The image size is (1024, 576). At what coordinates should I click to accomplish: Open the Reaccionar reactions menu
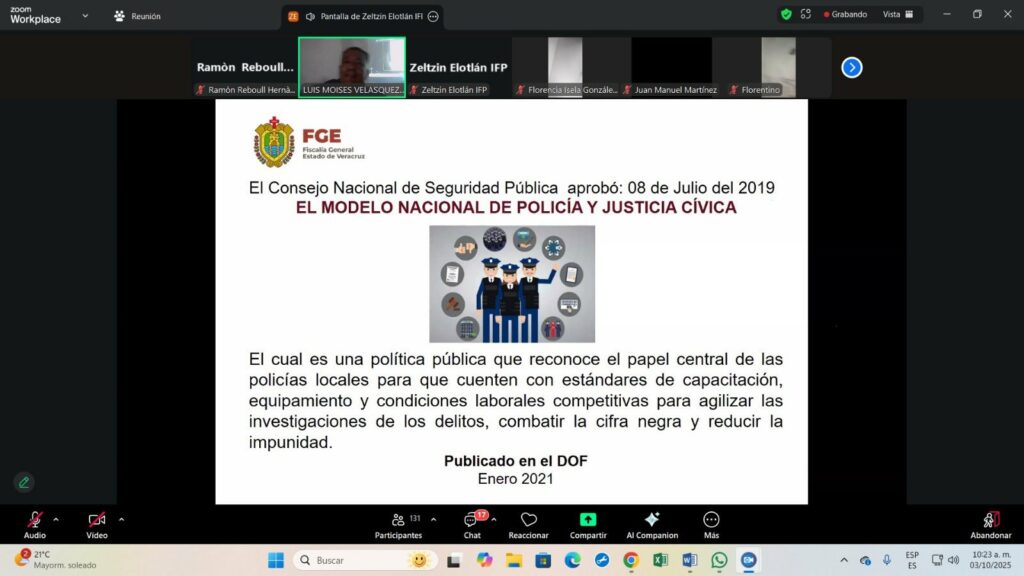pyautogui.click(x=528, y=522)
